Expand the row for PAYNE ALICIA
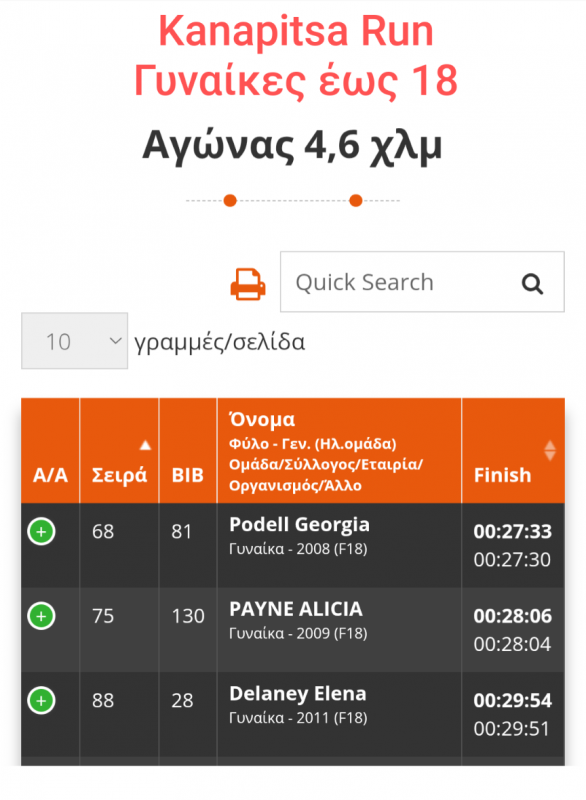This screenshot has width=586, height=800. 41,616
